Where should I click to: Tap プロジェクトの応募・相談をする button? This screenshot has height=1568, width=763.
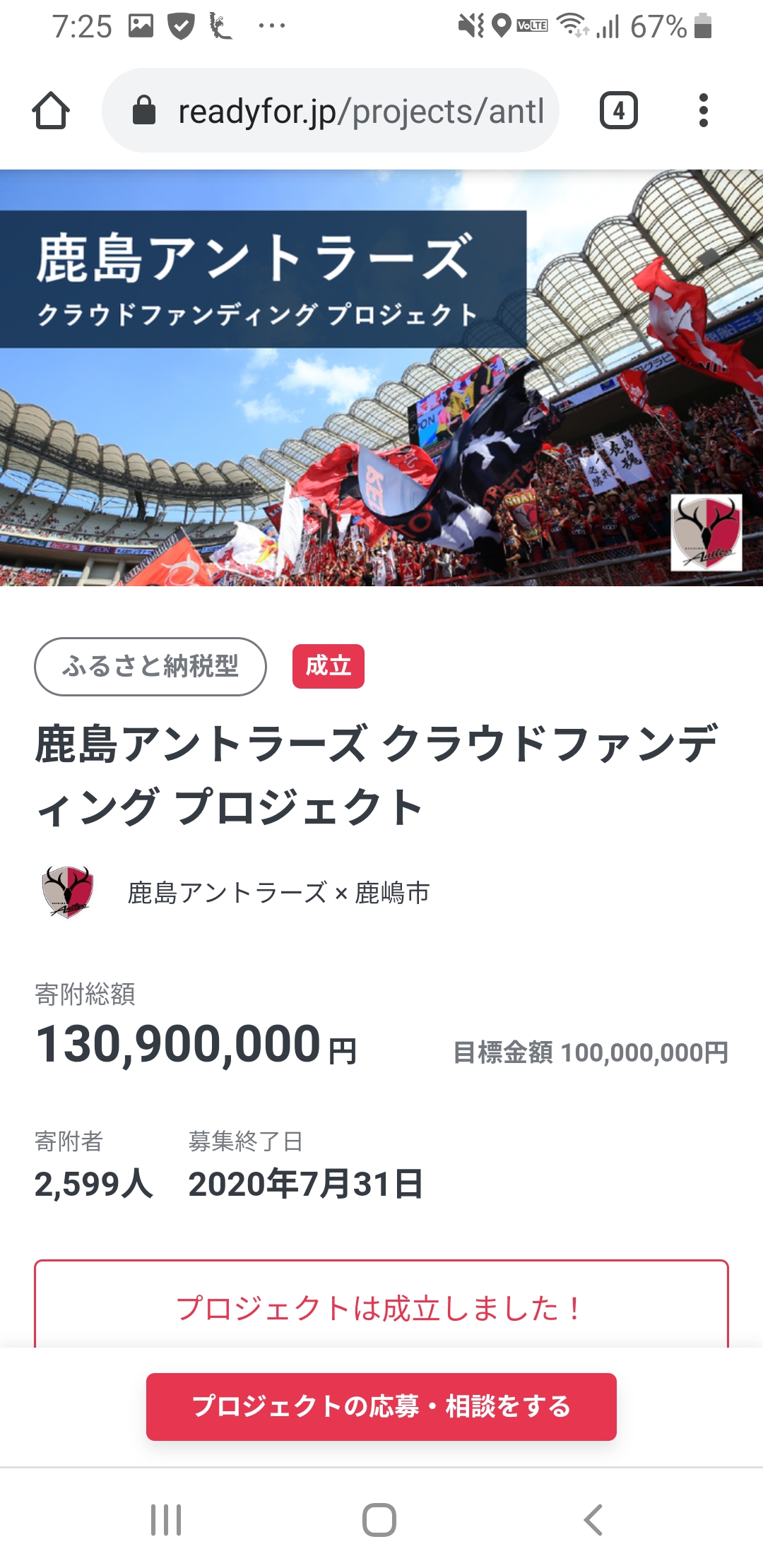(x=381, y=1406)
